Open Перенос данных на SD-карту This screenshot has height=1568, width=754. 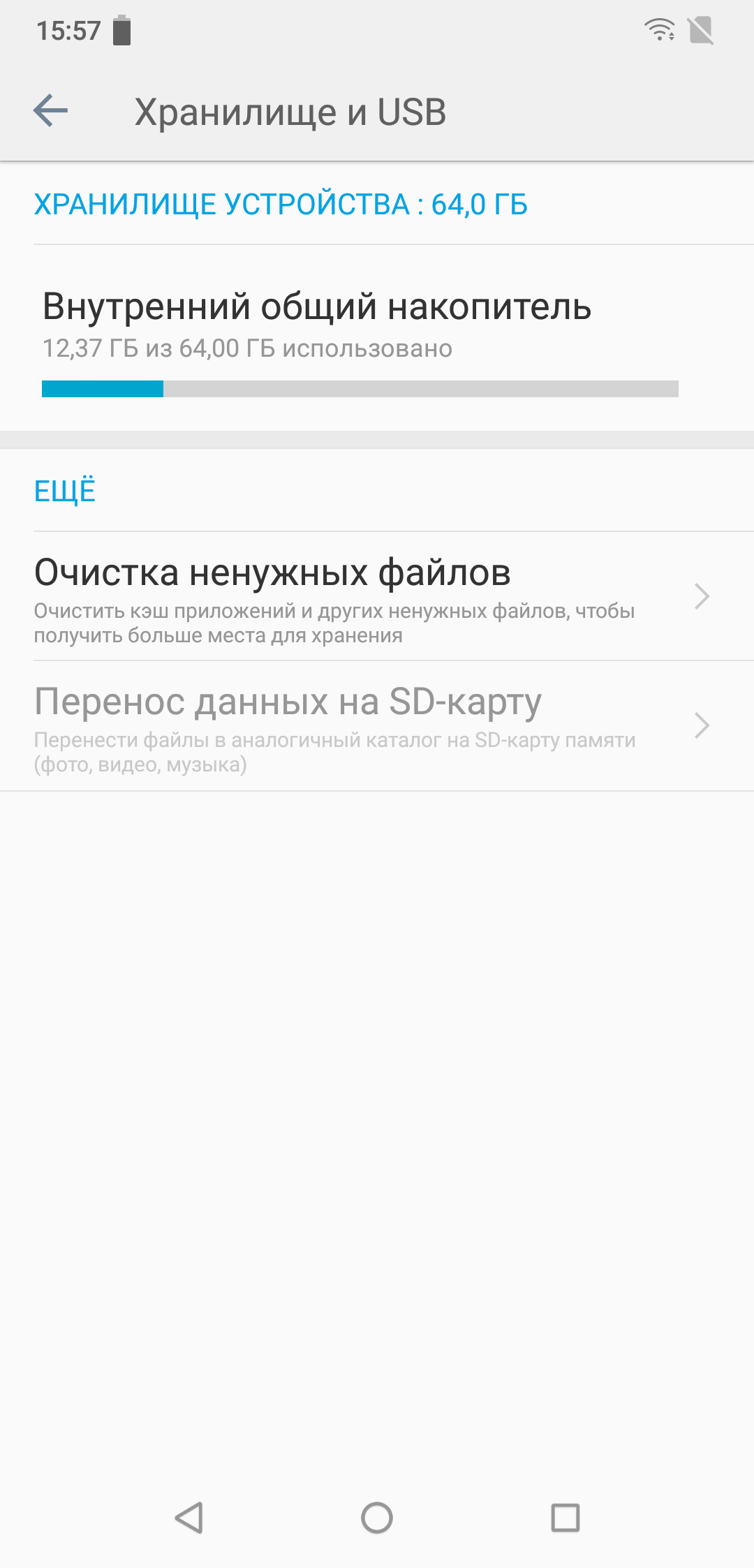coord(377,726)
